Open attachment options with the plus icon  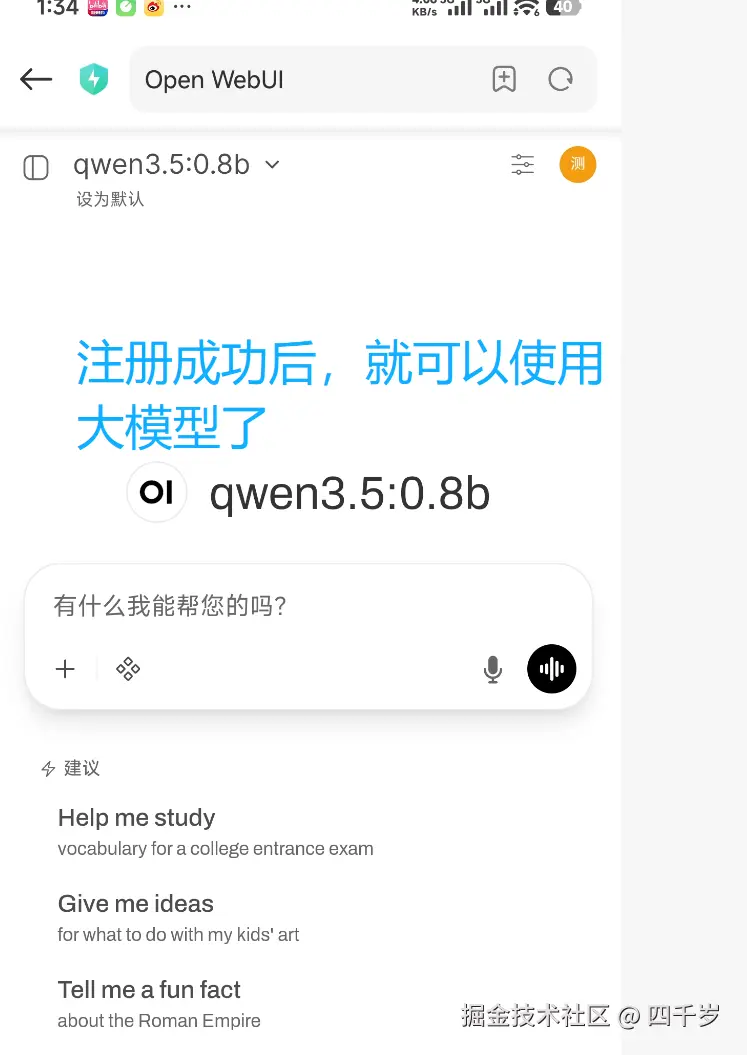point(64,669)
